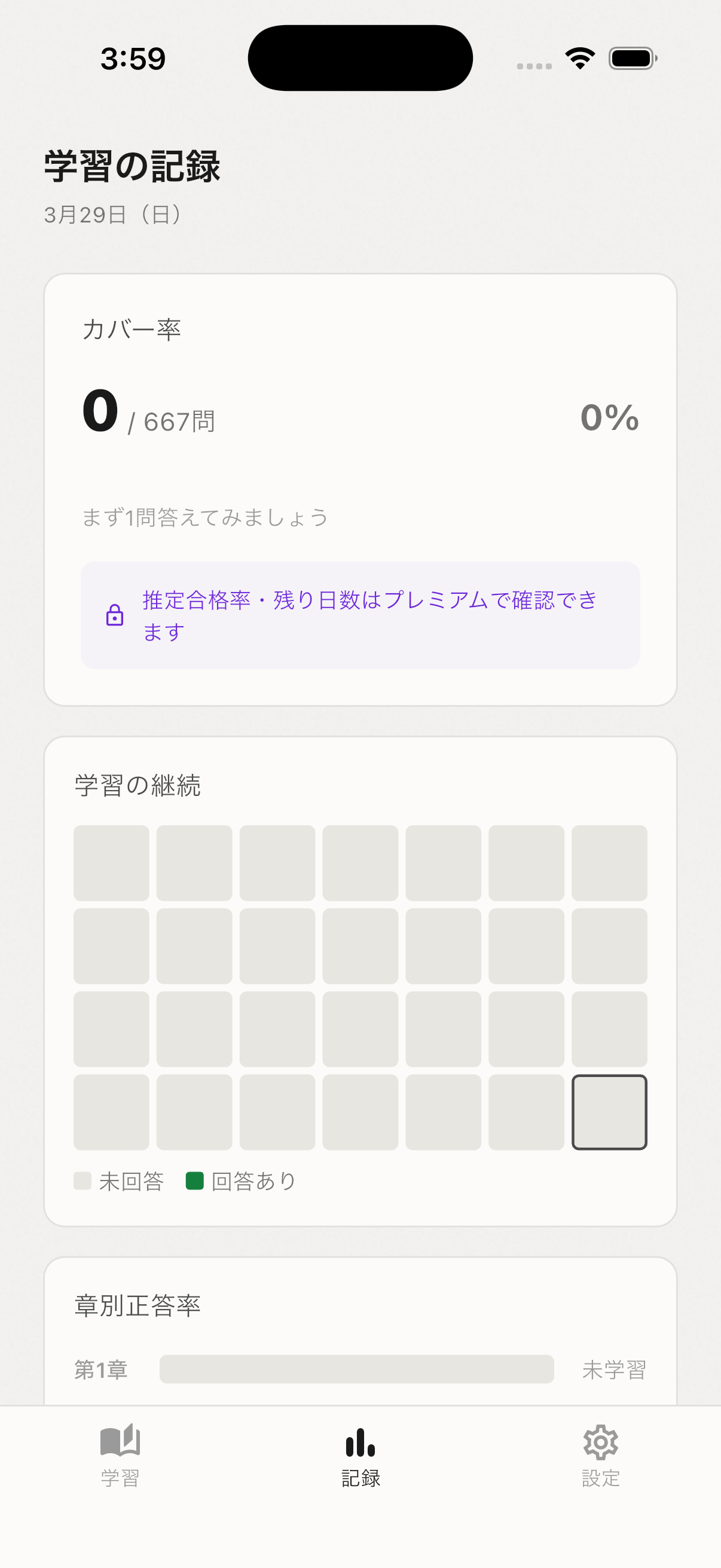Tap the top-left square in the streak calendar
The width and height of the screenshot is (721, 1568).
pos(111,862)
